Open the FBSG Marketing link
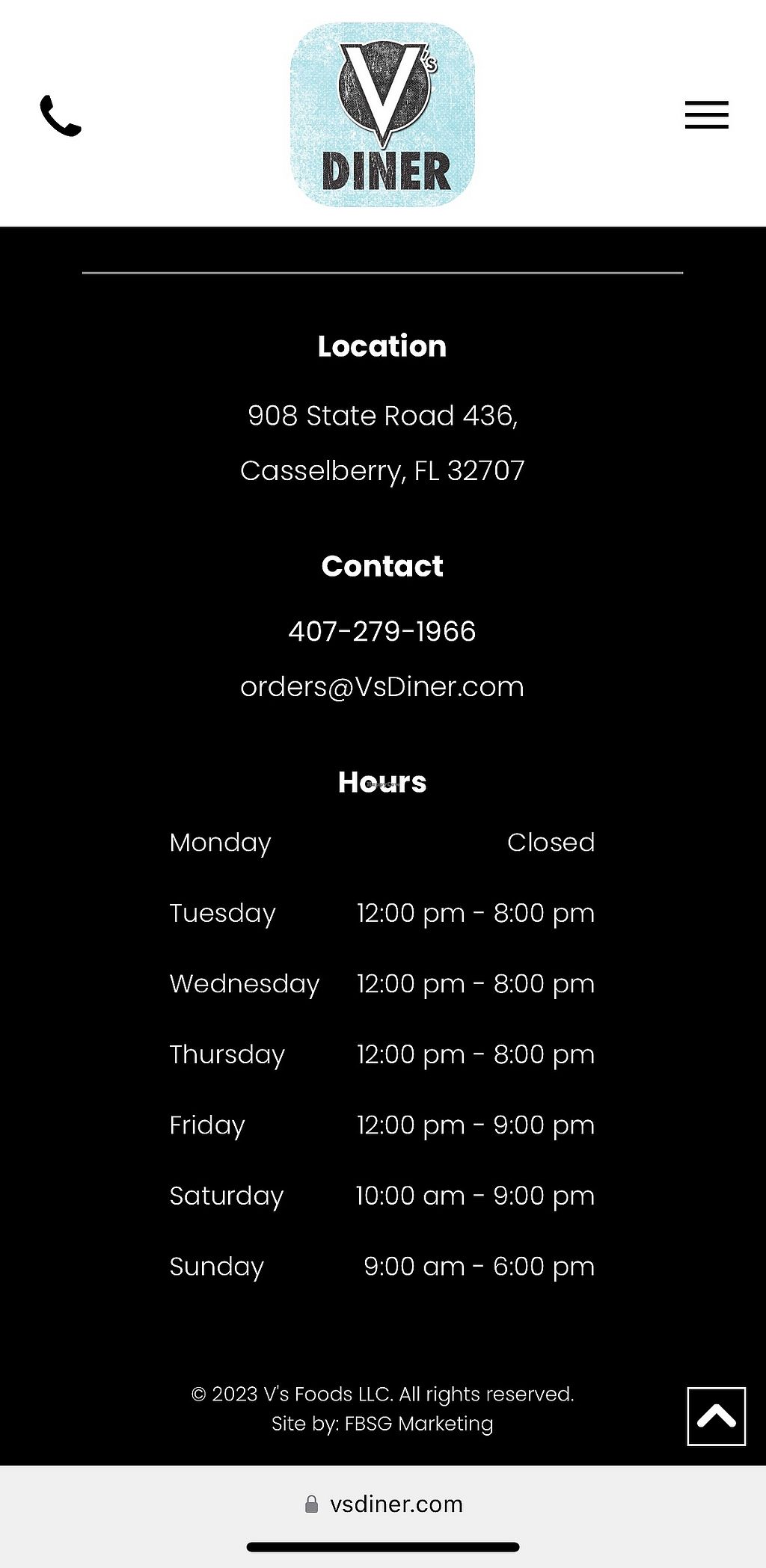766x1568 pixels. (x=418, y=1424)
